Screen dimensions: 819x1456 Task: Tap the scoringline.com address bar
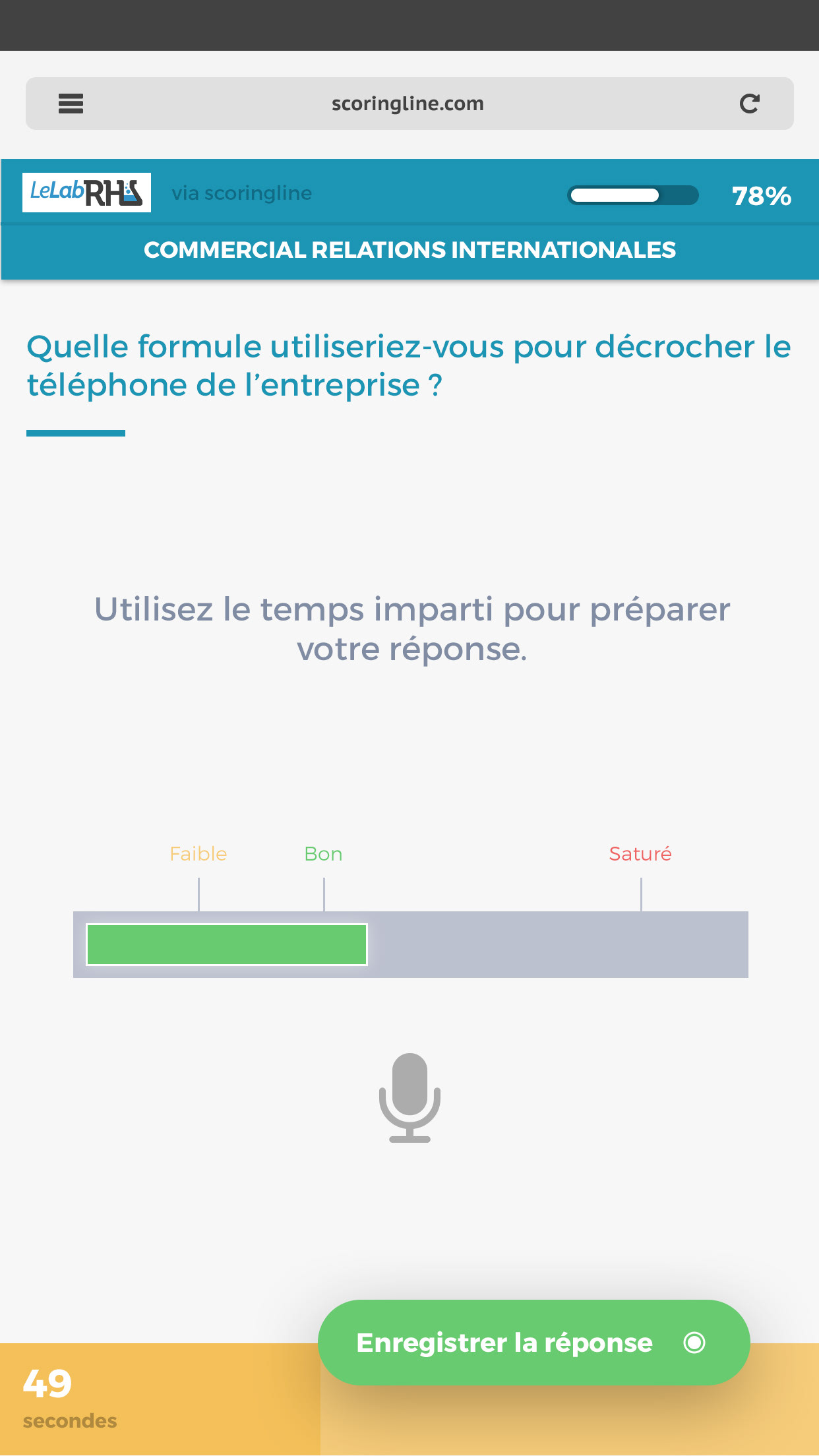[409, 104]
